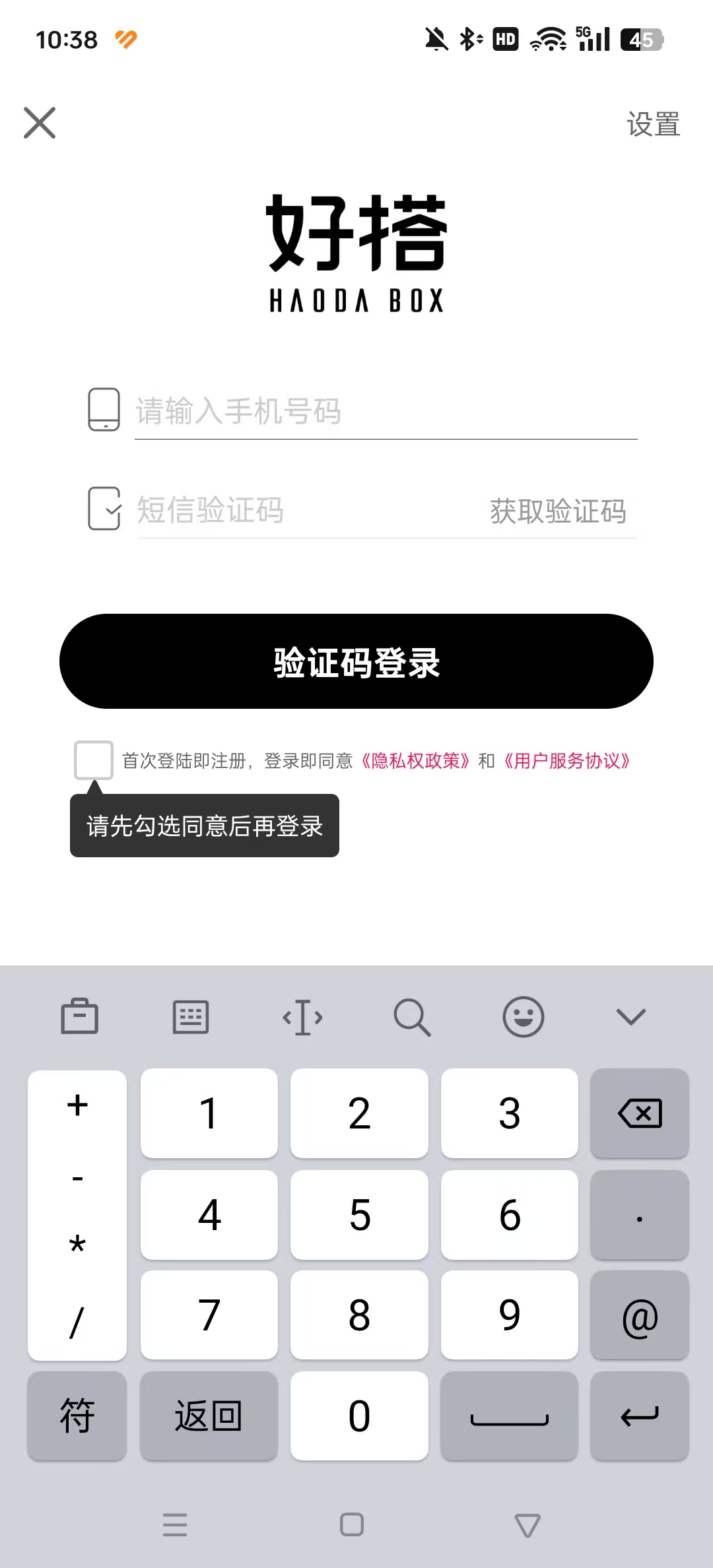Tap the 返回 key on the keyboard
Image resolution: width=713 pixels, height=1568 pixels.
209,1416
